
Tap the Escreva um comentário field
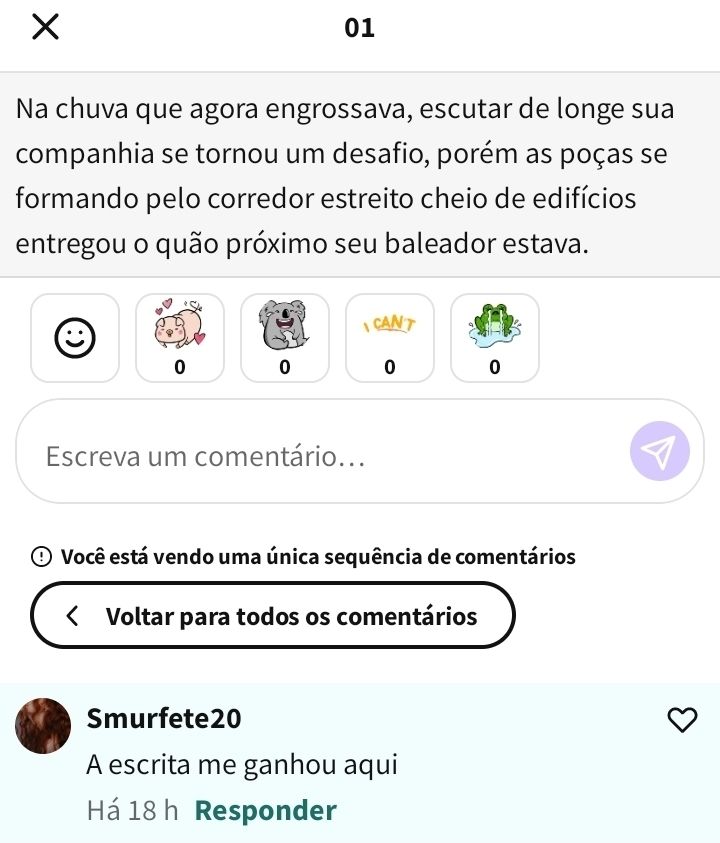click(320, 457)
